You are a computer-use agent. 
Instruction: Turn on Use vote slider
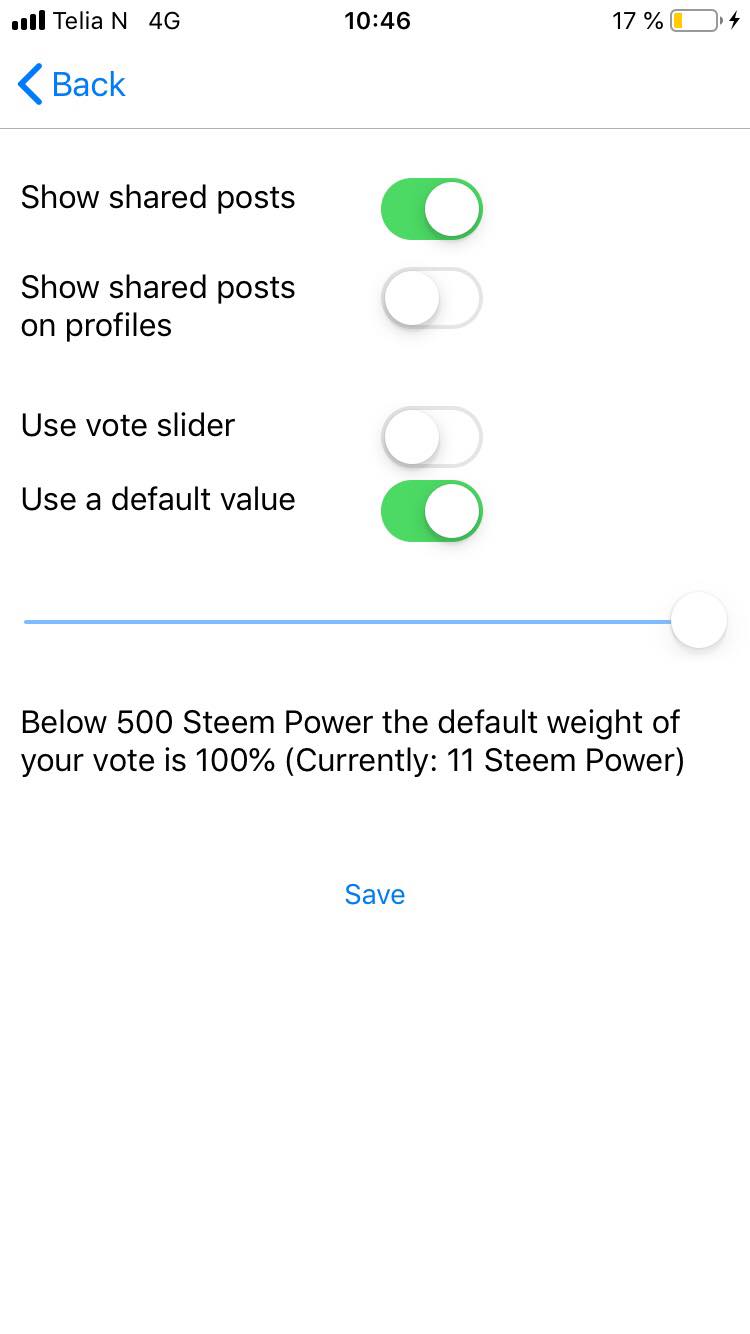click(431, 437)
